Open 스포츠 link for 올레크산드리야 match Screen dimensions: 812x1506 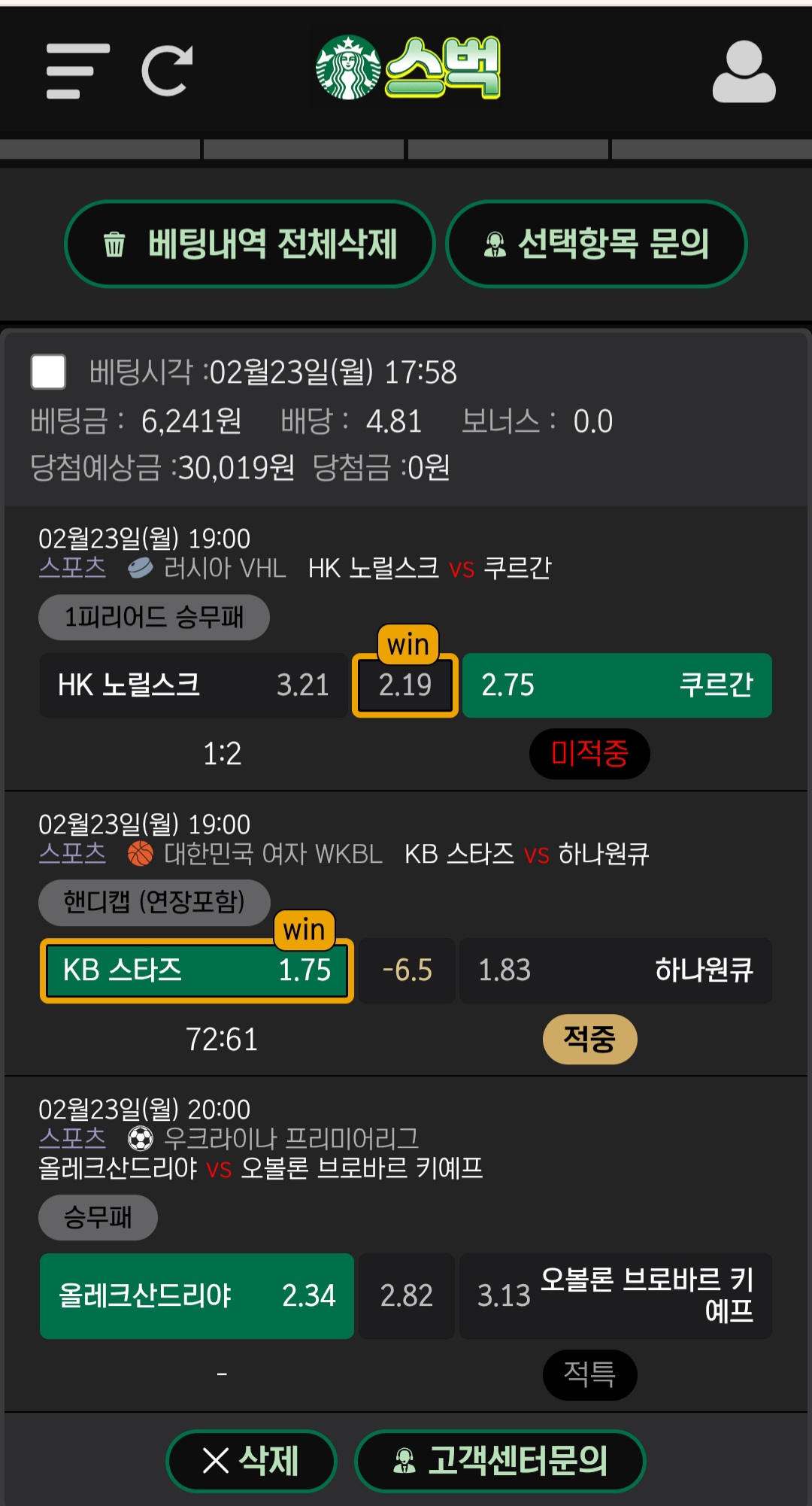(72, 1138)
